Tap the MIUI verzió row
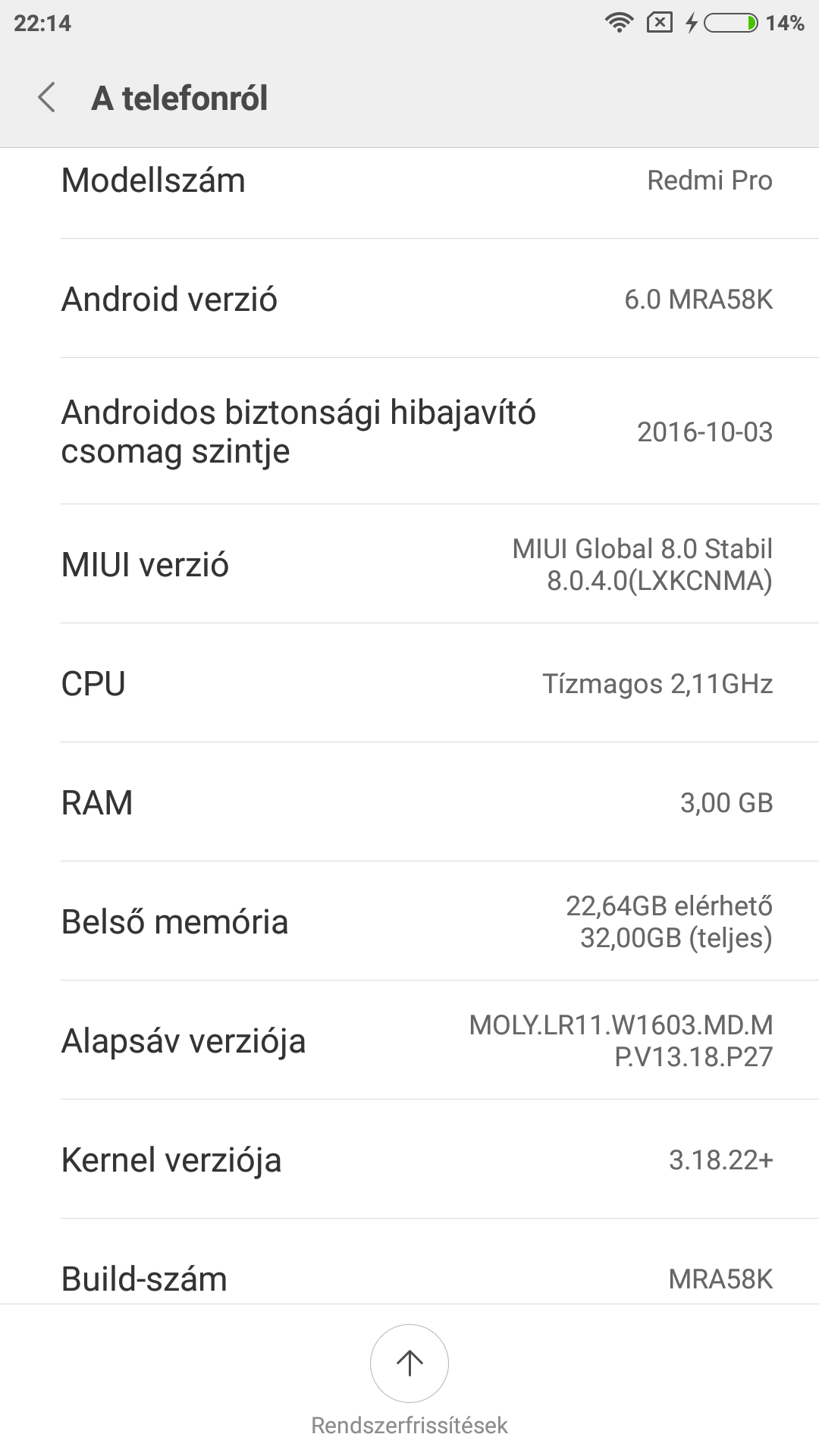 [x=409, y=563]
